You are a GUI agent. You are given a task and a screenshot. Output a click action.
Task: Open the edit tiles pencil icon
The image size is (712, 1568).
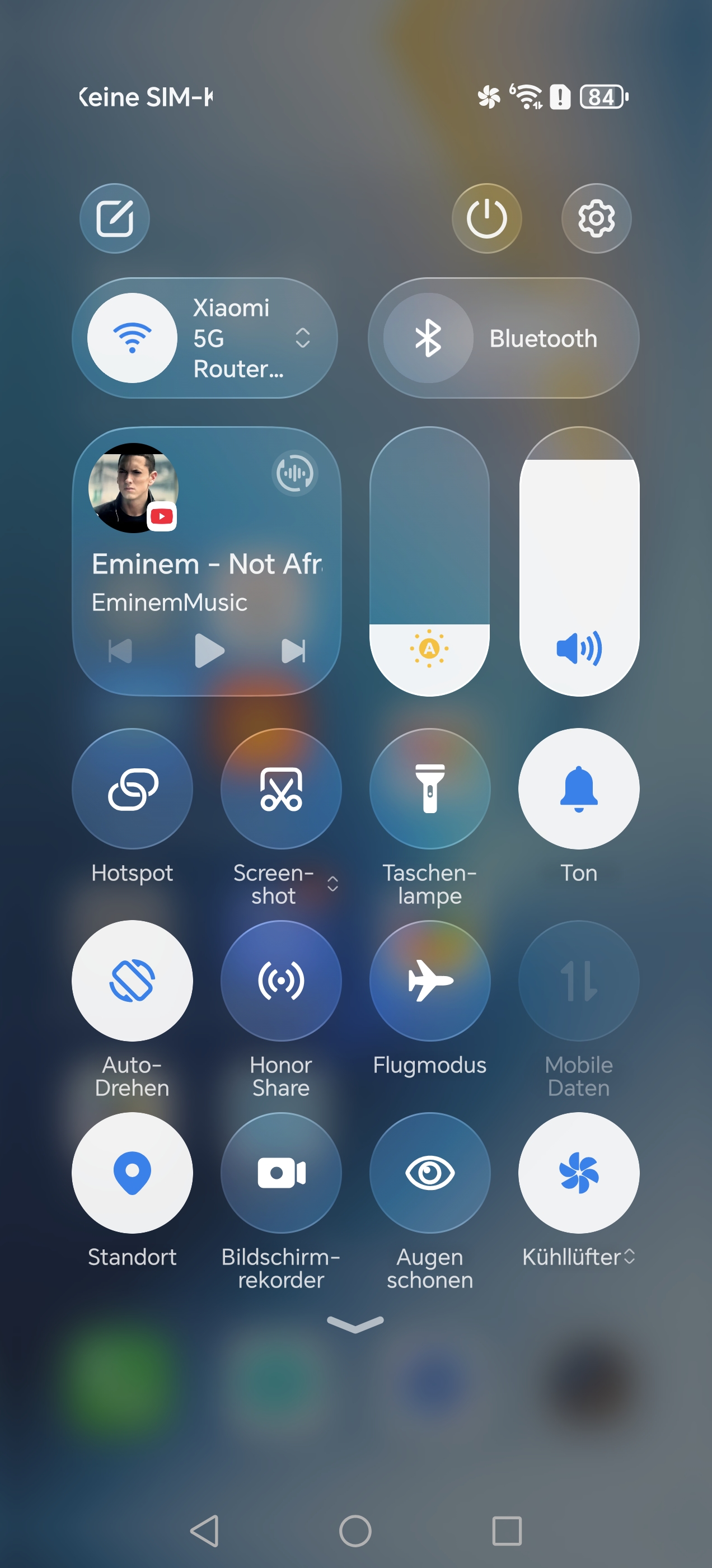click(x=114, y=218)
